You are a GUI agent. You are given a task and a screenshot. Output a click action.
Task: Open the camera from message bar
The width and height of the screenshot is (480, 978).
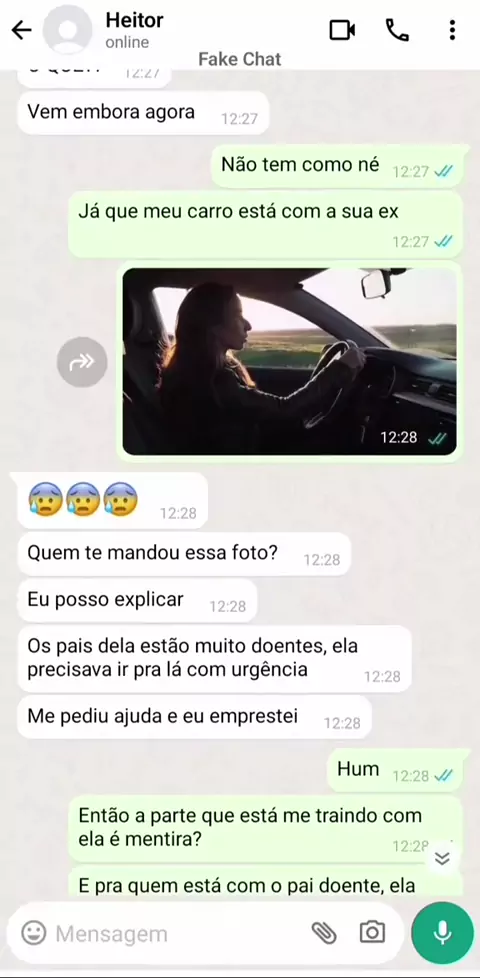pos(372,932)
